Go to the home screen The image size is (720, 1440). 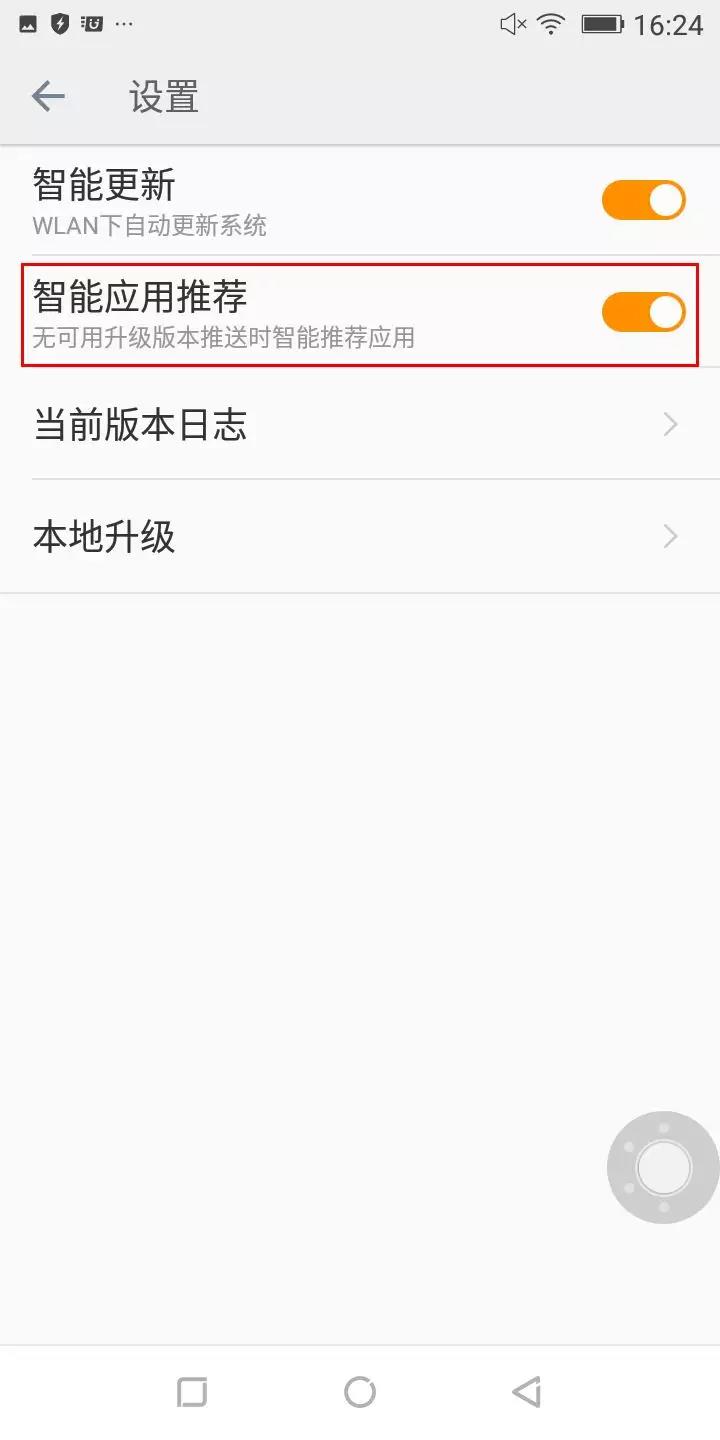pos(360,1392)
